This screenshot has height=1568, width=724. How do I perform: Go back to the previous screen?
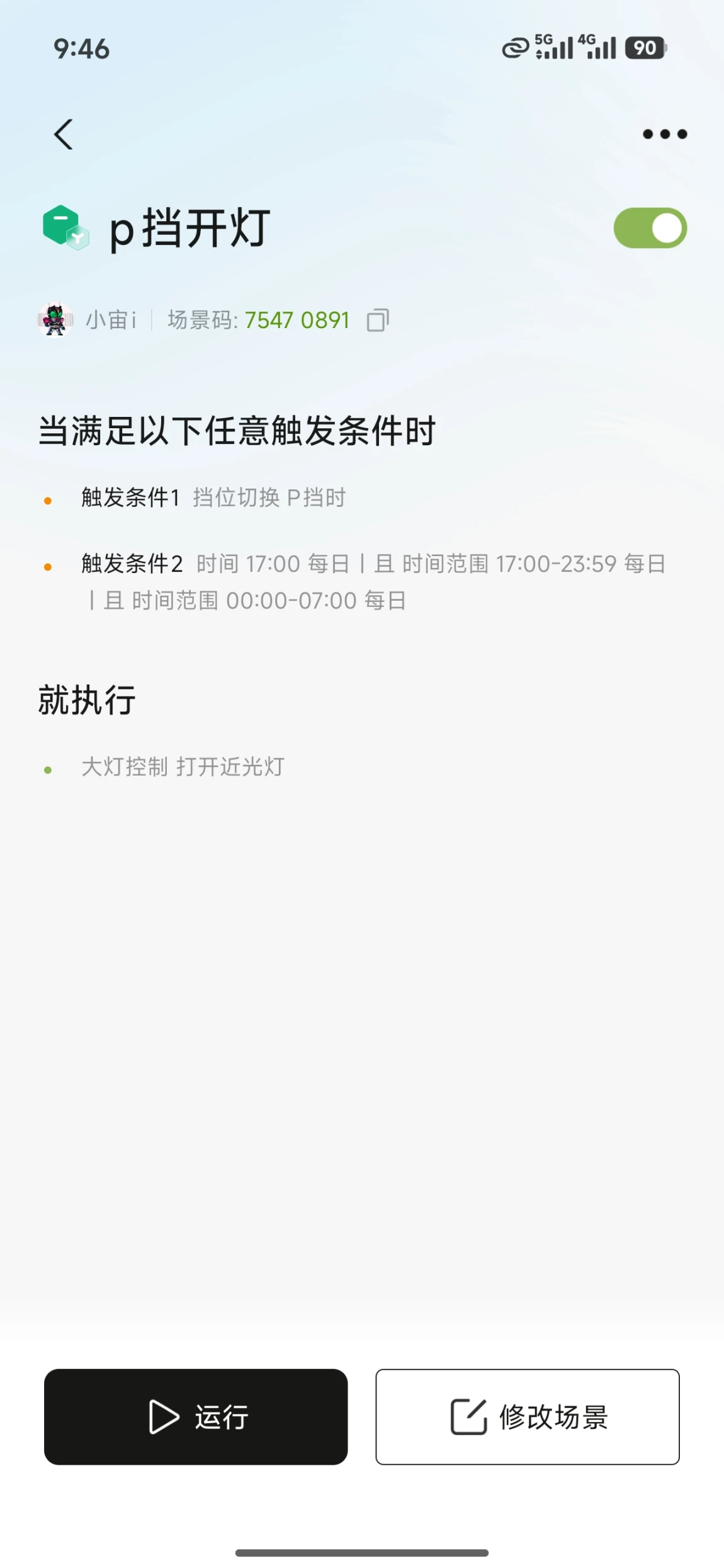(x=64, y=134)
